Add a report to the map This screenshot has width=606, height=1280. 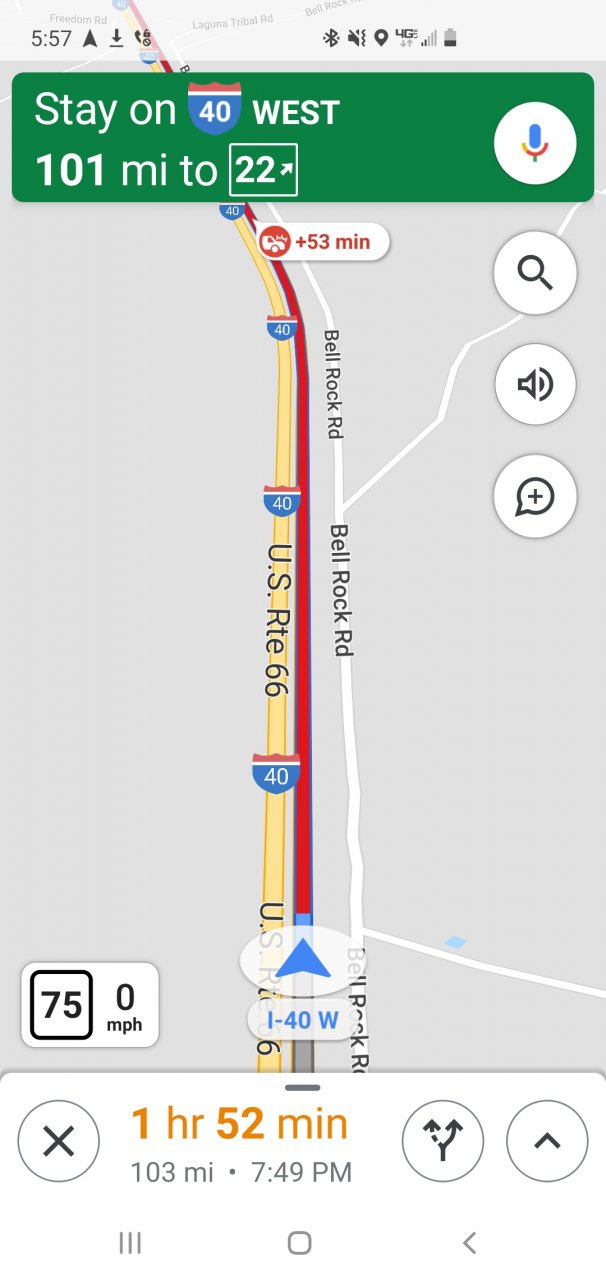click(535, 497)
